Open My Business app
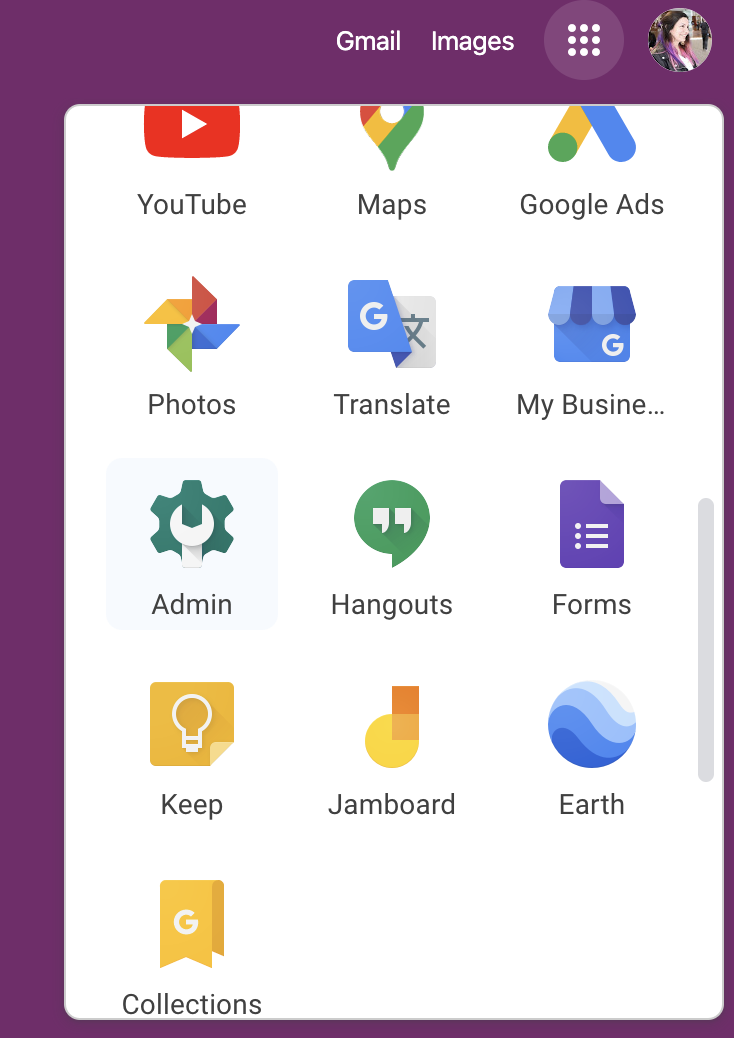The width and height of the screenshot is (734, 1038). pos(592,345)
